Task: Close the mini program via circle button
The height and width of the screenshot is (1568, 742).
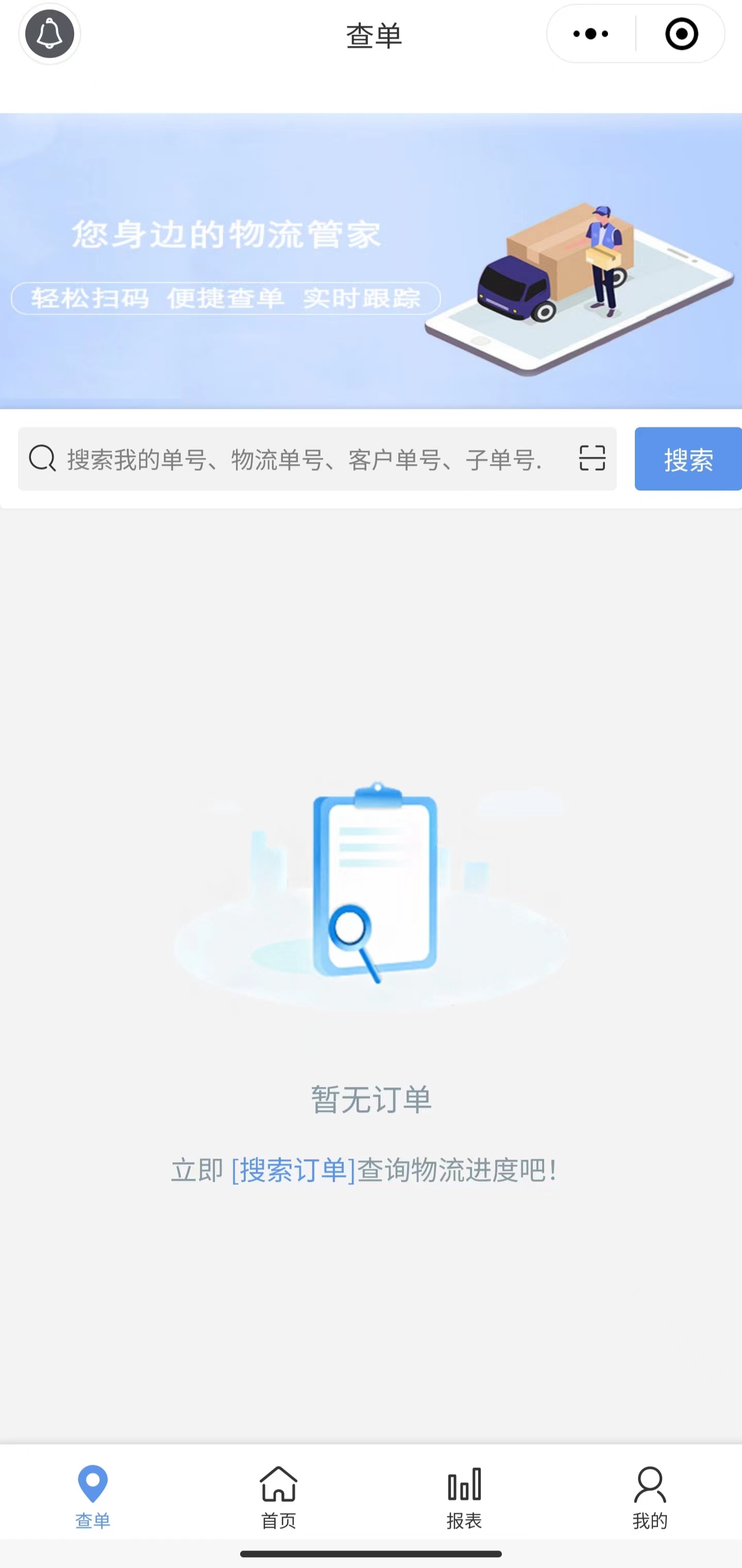Action: 681,34
